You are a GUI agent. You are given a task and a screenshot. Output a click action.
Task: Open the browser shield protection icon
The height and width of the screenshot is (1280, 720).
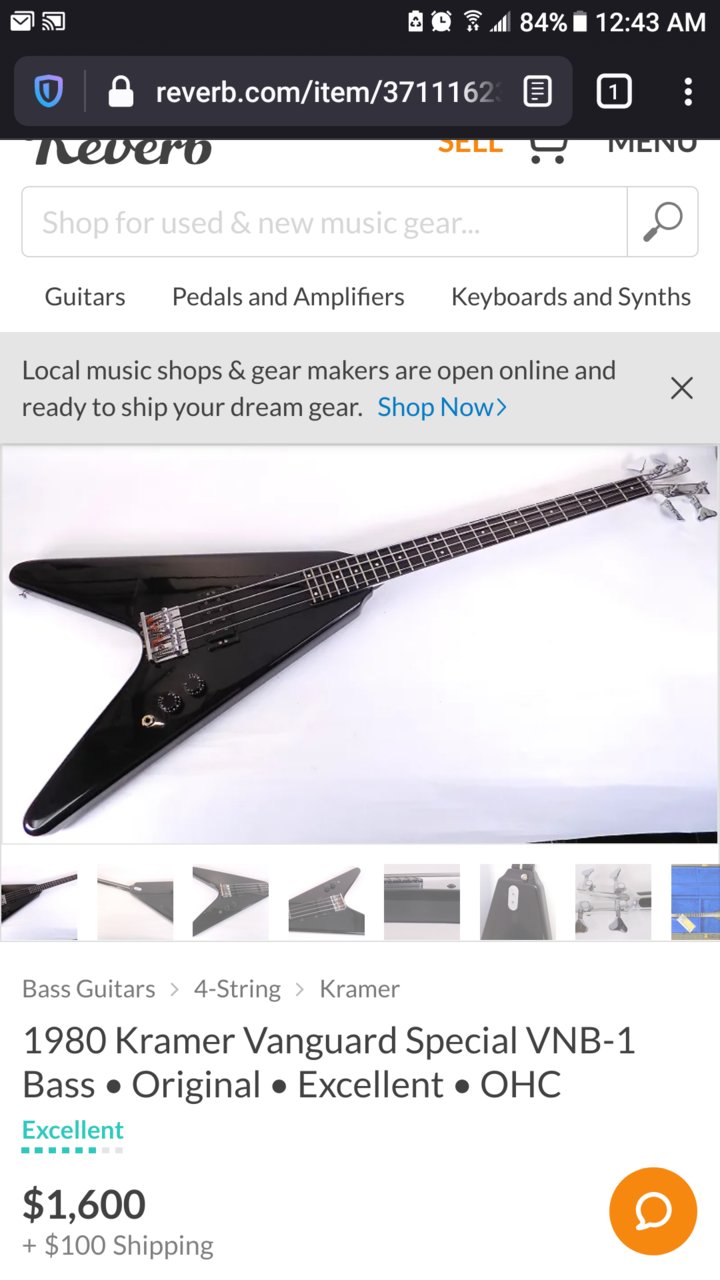49,92
